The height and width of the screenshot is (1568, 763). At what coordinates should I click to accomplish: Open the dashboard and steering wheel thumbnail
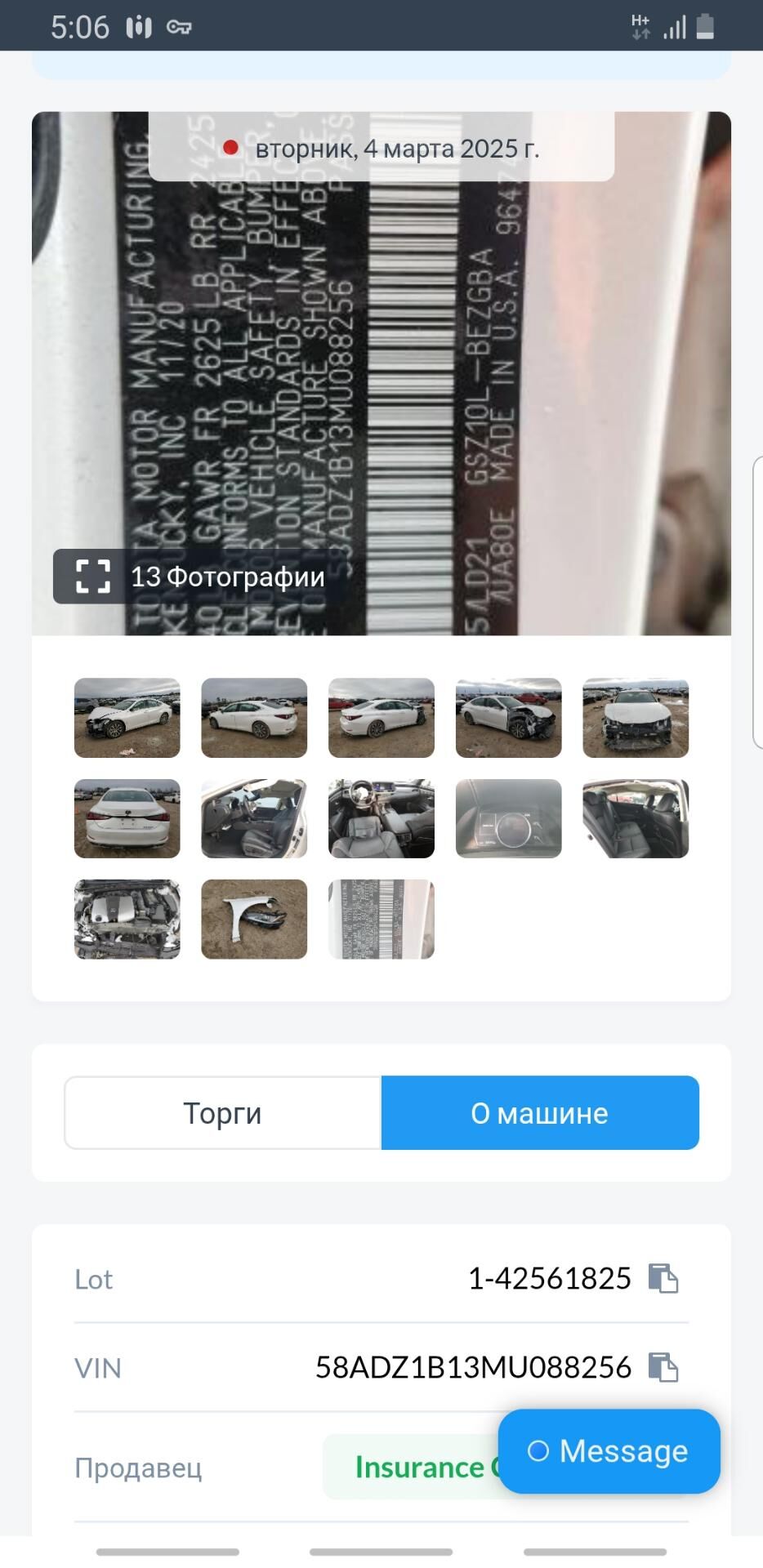tap(381, 818)
